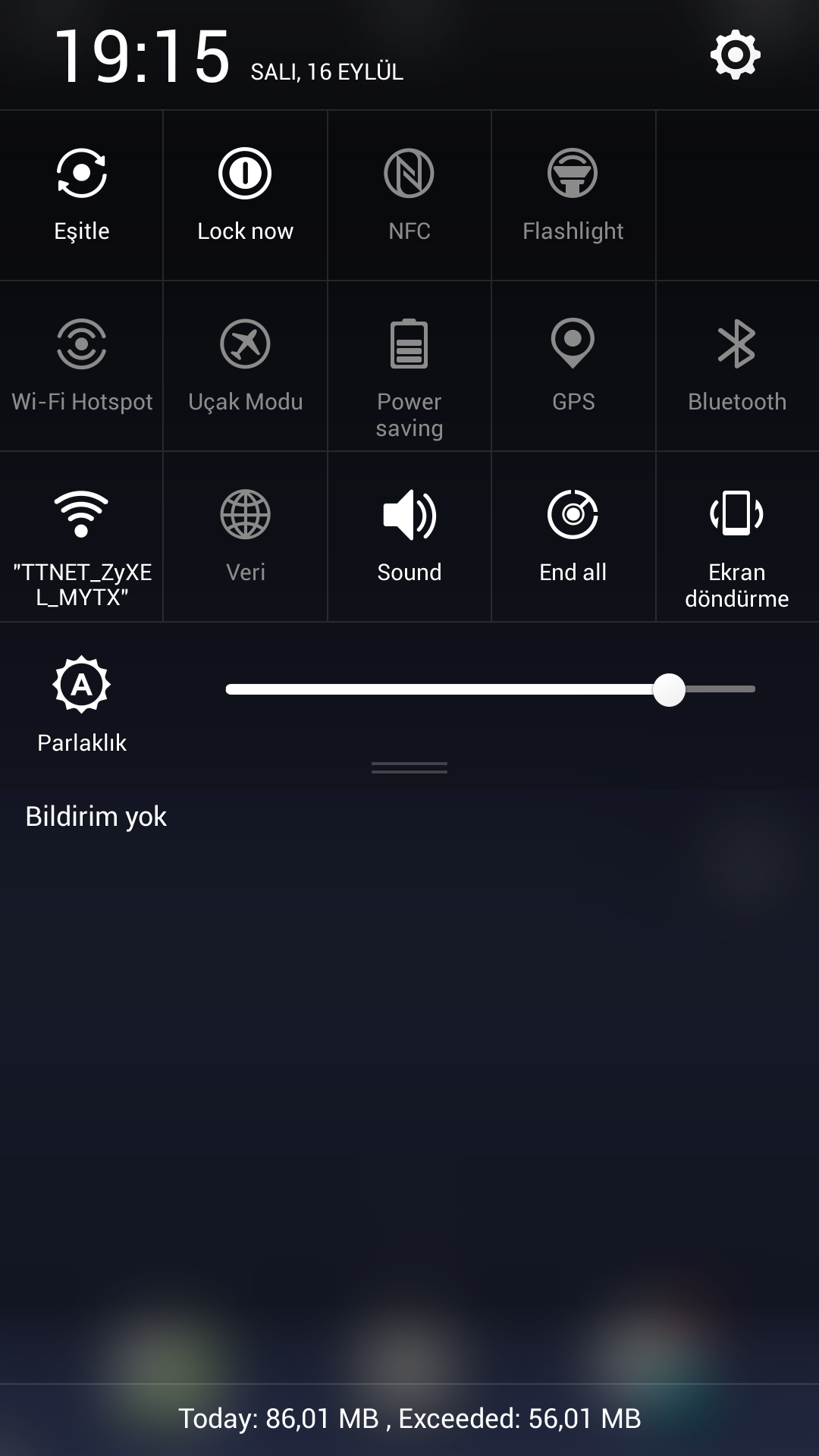Toggle the TTNET_ZyXEL_MYTX Wi-Fi tile
This screenshot has width=819, height=1456.
[x=81, y=537]
